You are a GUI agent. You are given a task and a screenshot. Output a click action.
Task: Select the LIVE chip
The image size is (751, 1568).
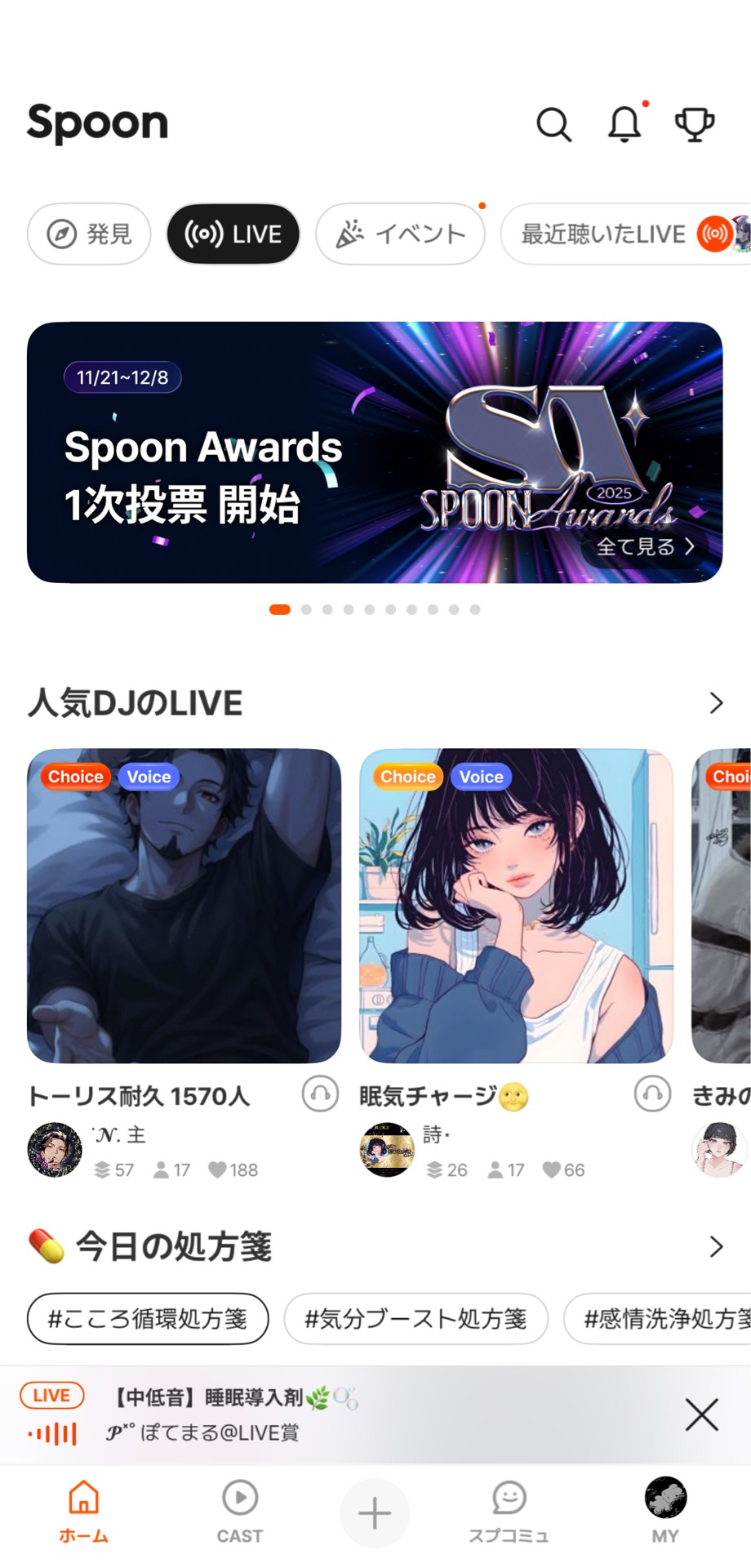click(233, 234)
